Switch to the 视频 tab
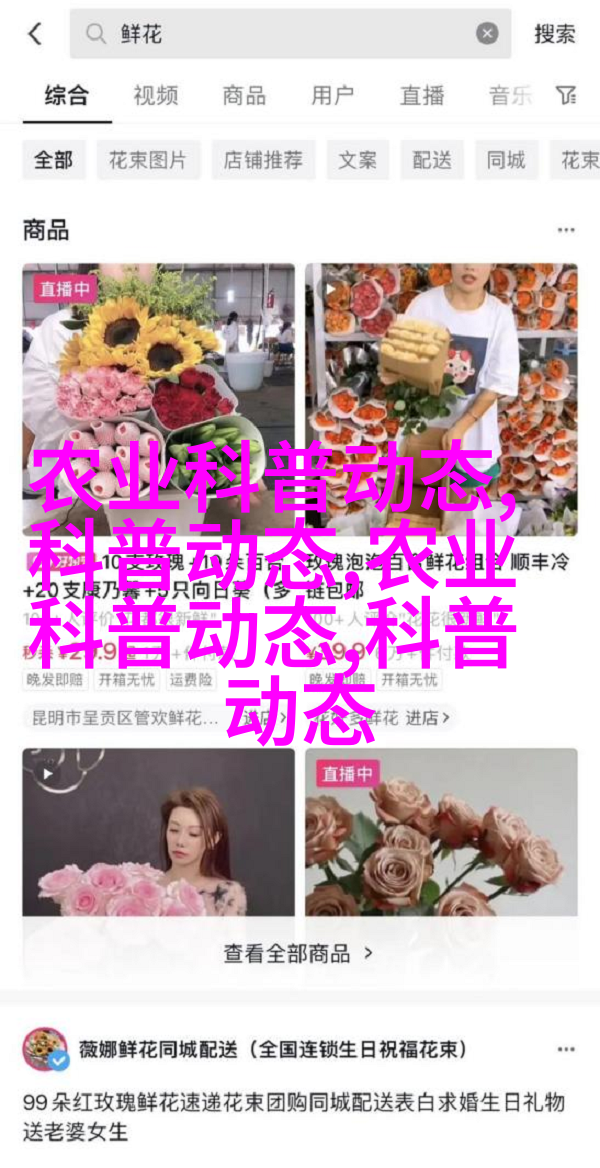The image size is (600, 1168). [x=155, y=96]
